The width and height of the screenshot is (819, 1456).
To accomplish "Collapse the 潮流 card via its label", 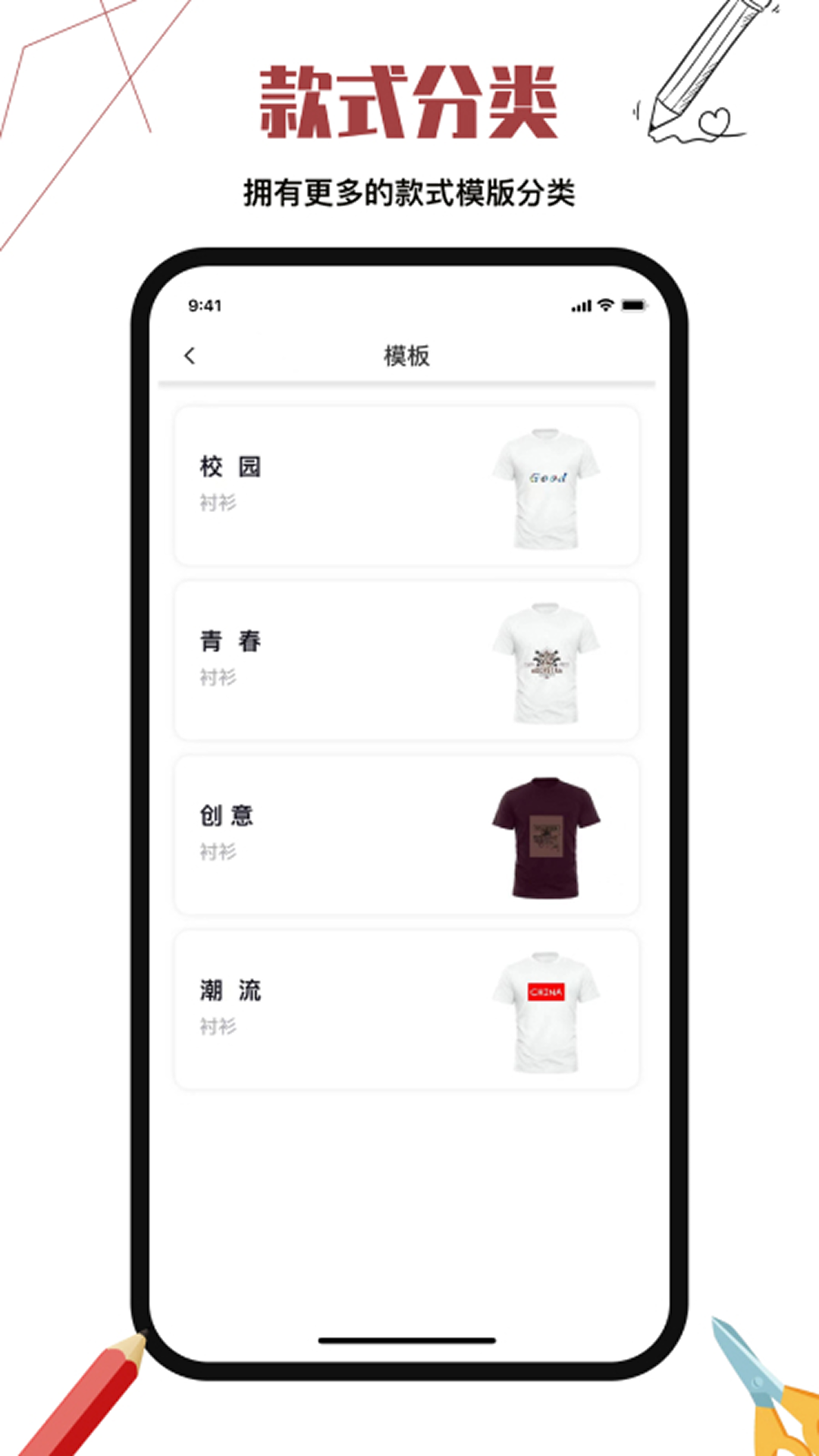I will 229,990.
